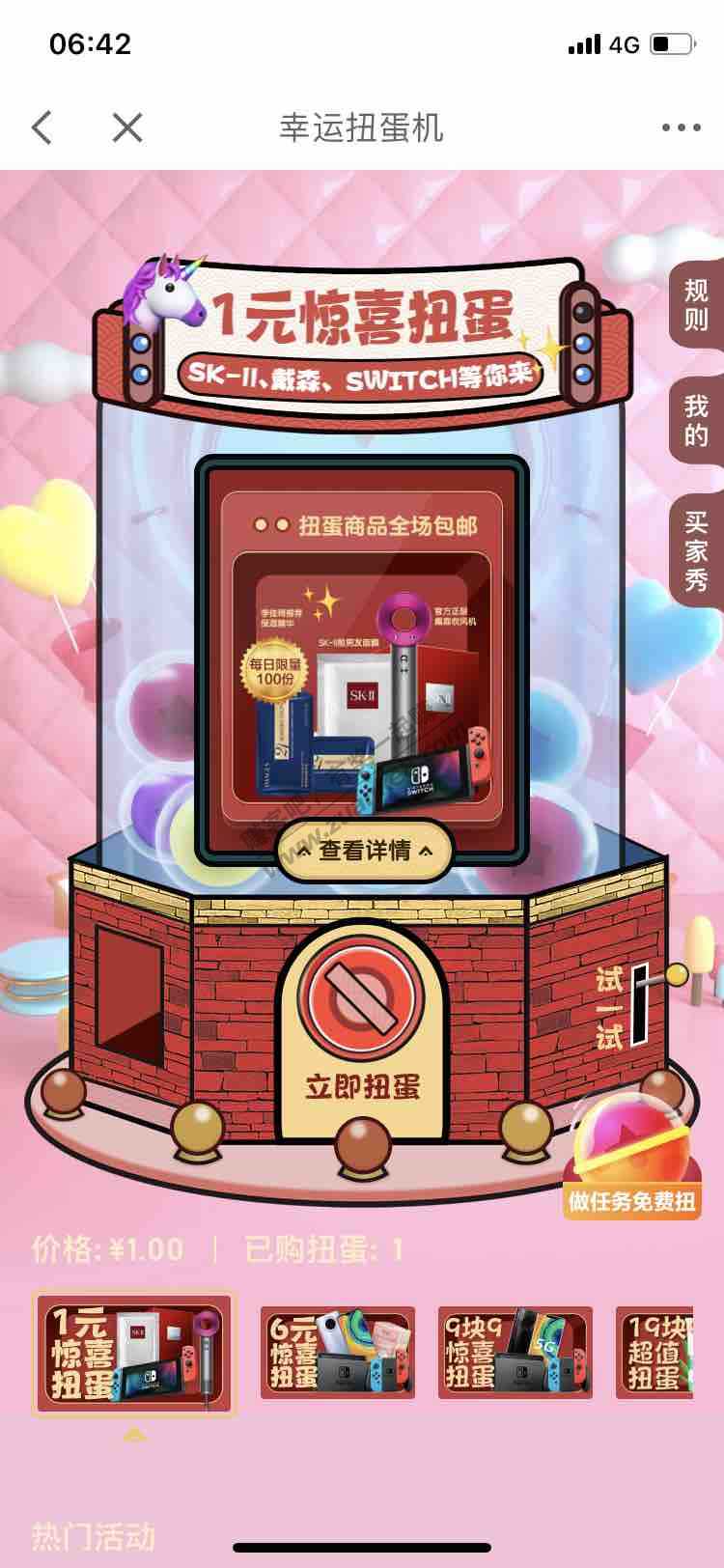This screenshot has height=1568, width=724.
Task: Select the 9块9惊喜扭蛋 option
Action: click(515, 1353)
